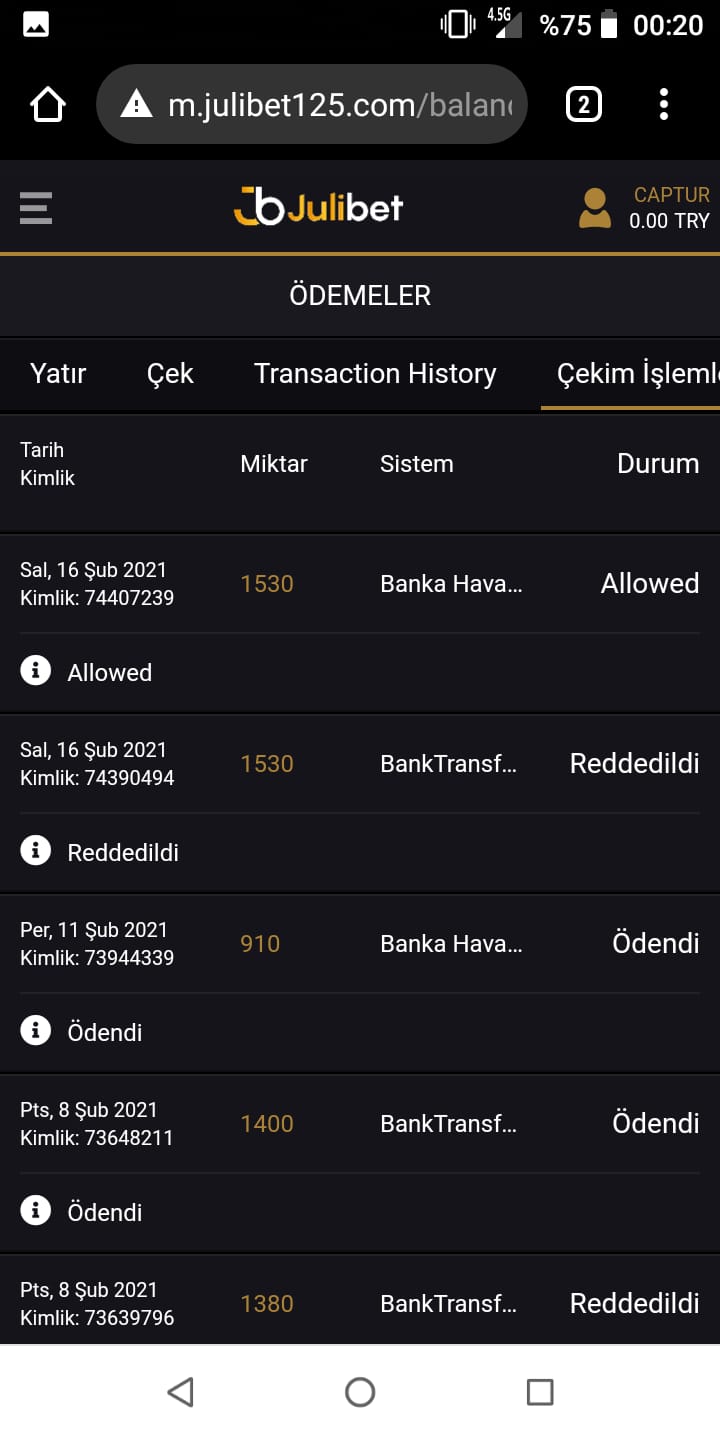Open the recent apps view
720x1440 pixels.
coord(540,1392)
